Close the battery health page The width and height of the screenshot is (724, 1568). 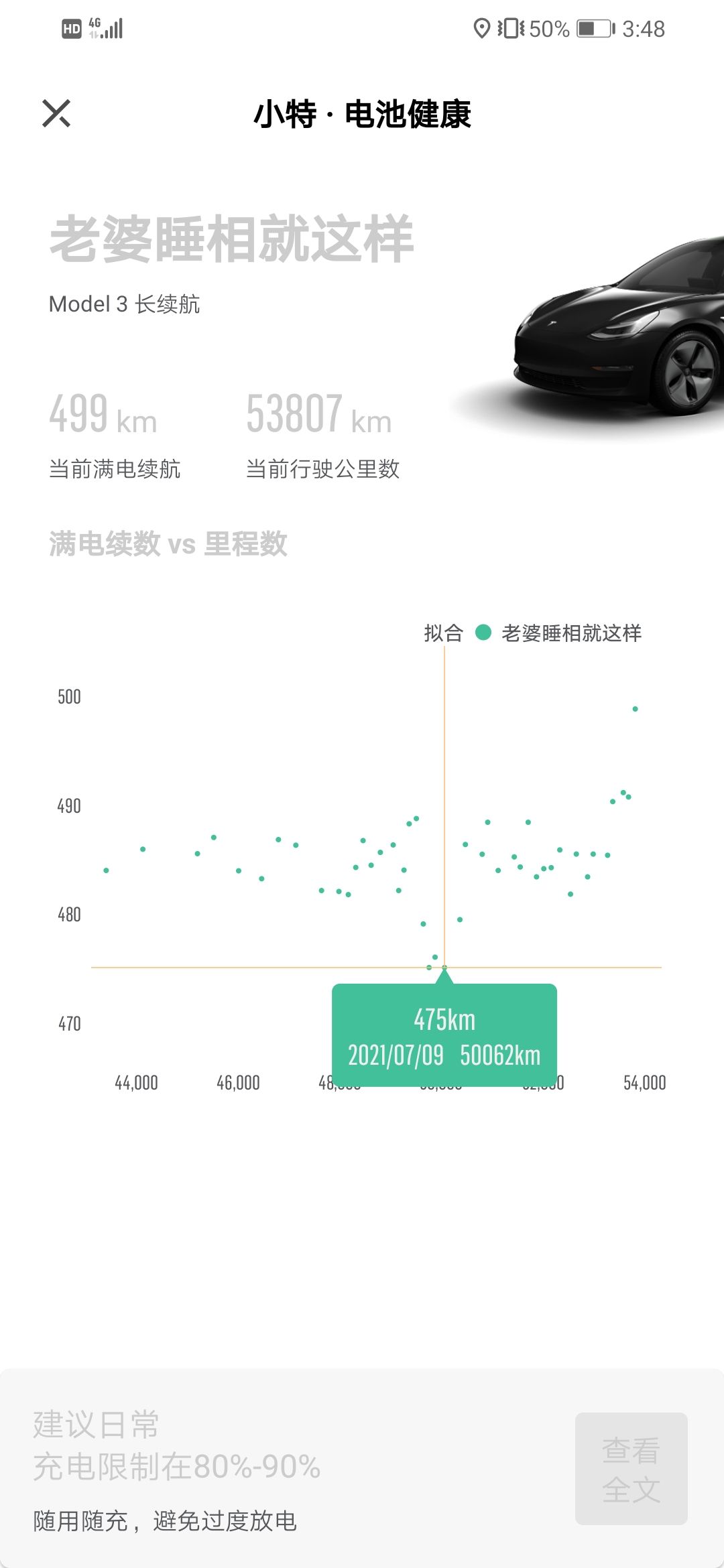point(55,114)
